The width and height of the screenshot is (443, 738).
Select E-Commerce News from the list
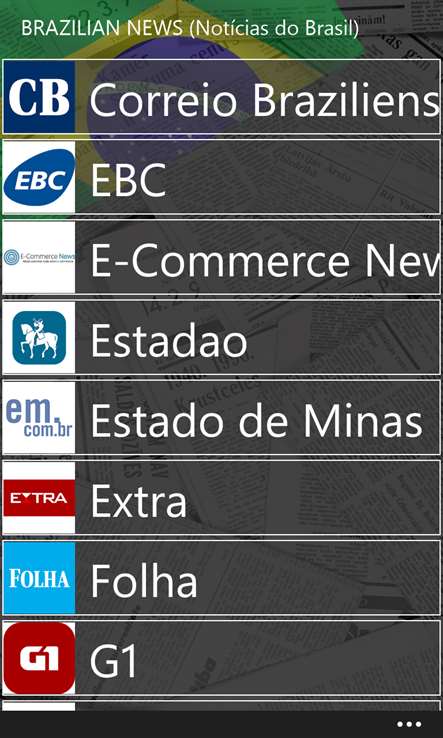coord(221,257)
